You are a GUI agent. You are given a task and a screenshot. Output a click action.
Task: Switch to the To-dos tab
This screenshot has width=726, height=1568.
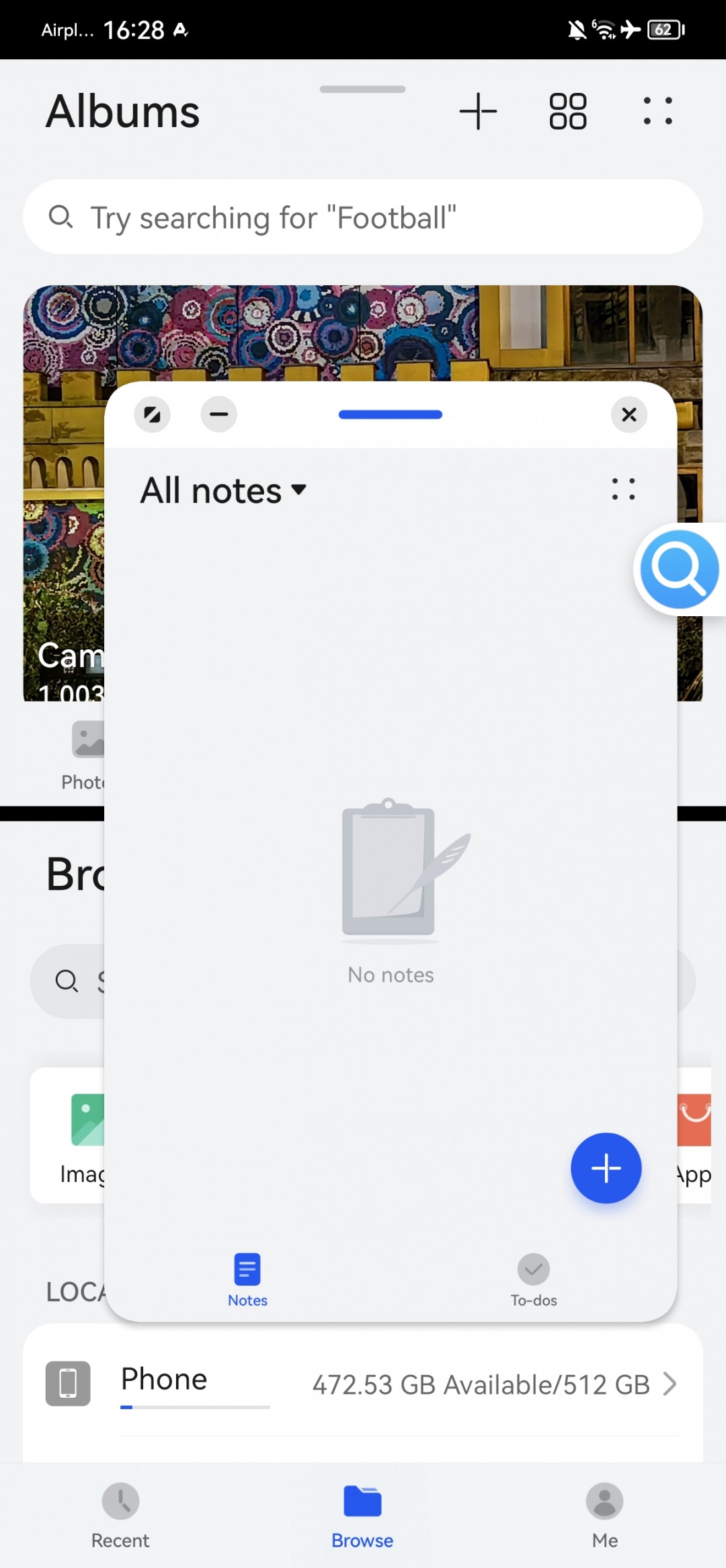click(534, 1279)
